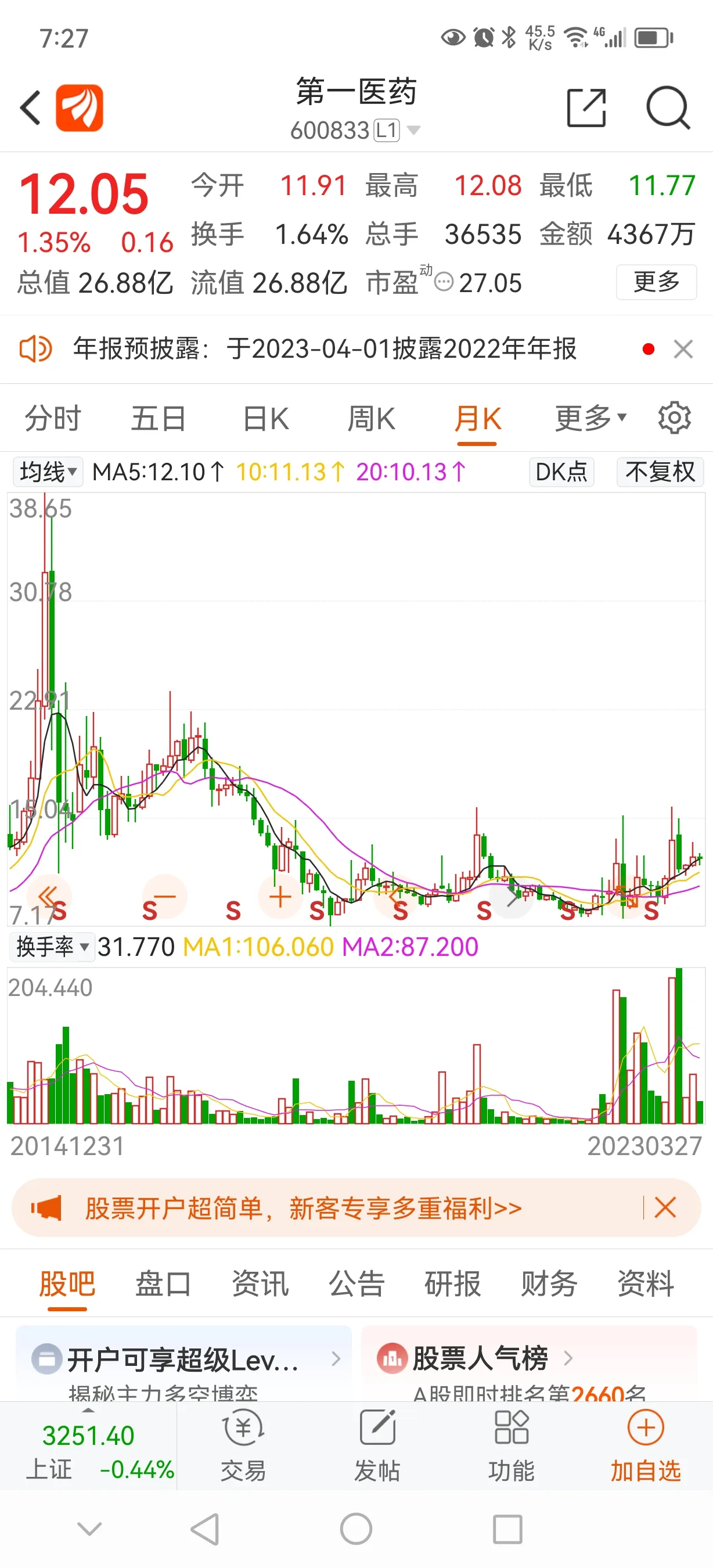This screenshot has height=1568, width=713.
Task: Show the 日K chart
Action: (266, 419)
